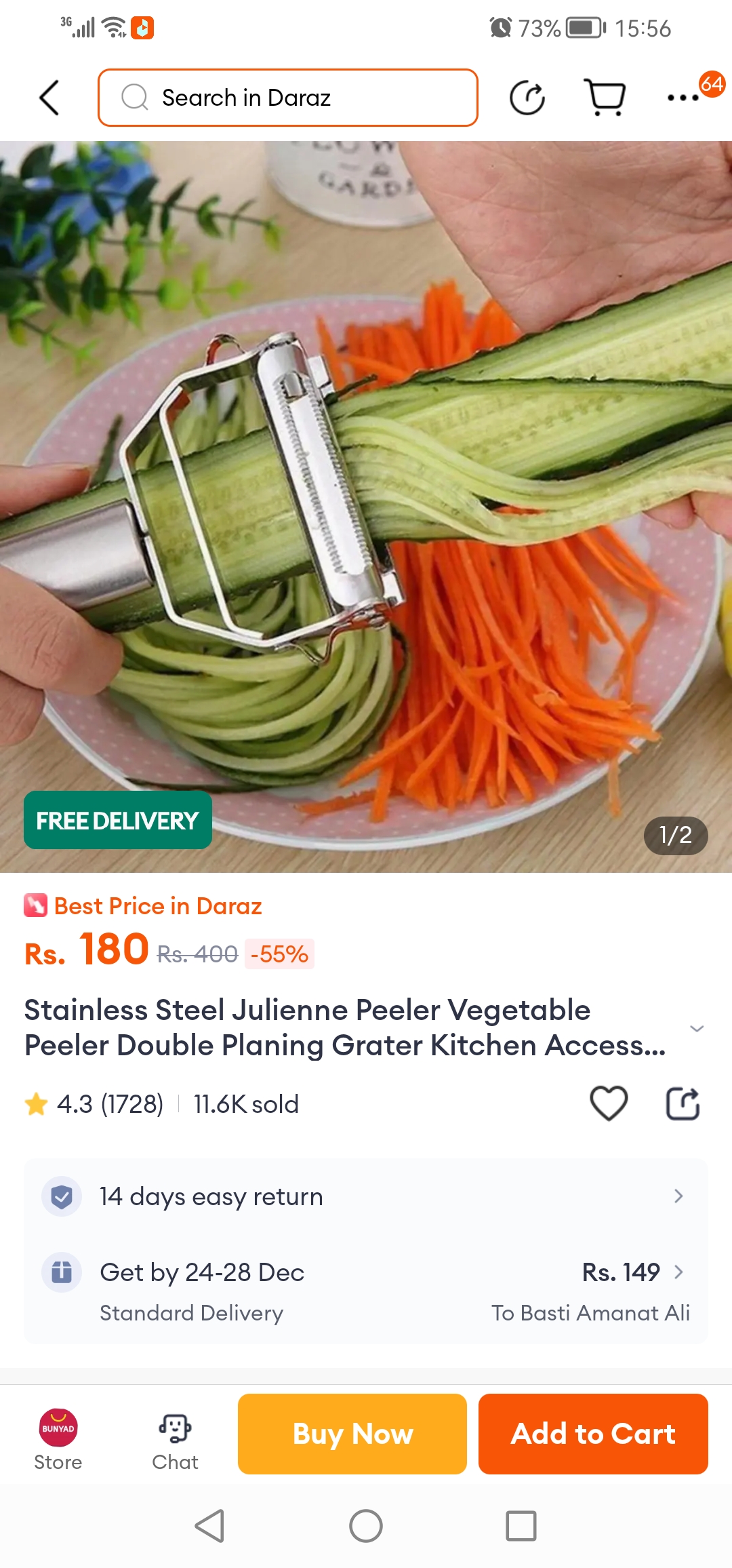Add to Cart
This screenshot has height=1568, width=732.
(593, 1434)
